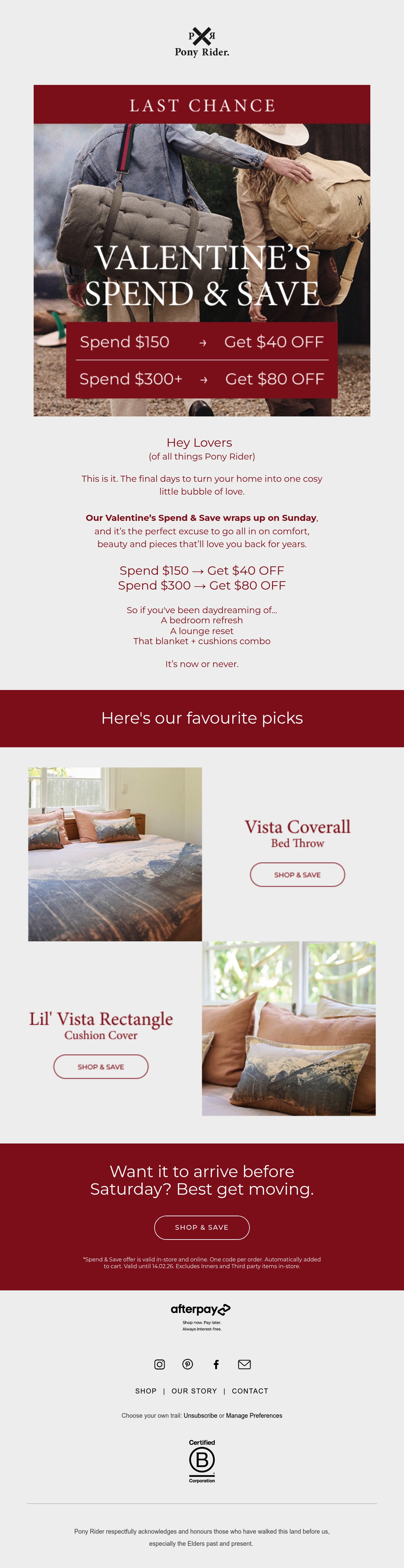This screenshot has height=1568, width=404.
Task: Tap Shop & Save in the Saturday delivery section
Action: (202, 1227)
